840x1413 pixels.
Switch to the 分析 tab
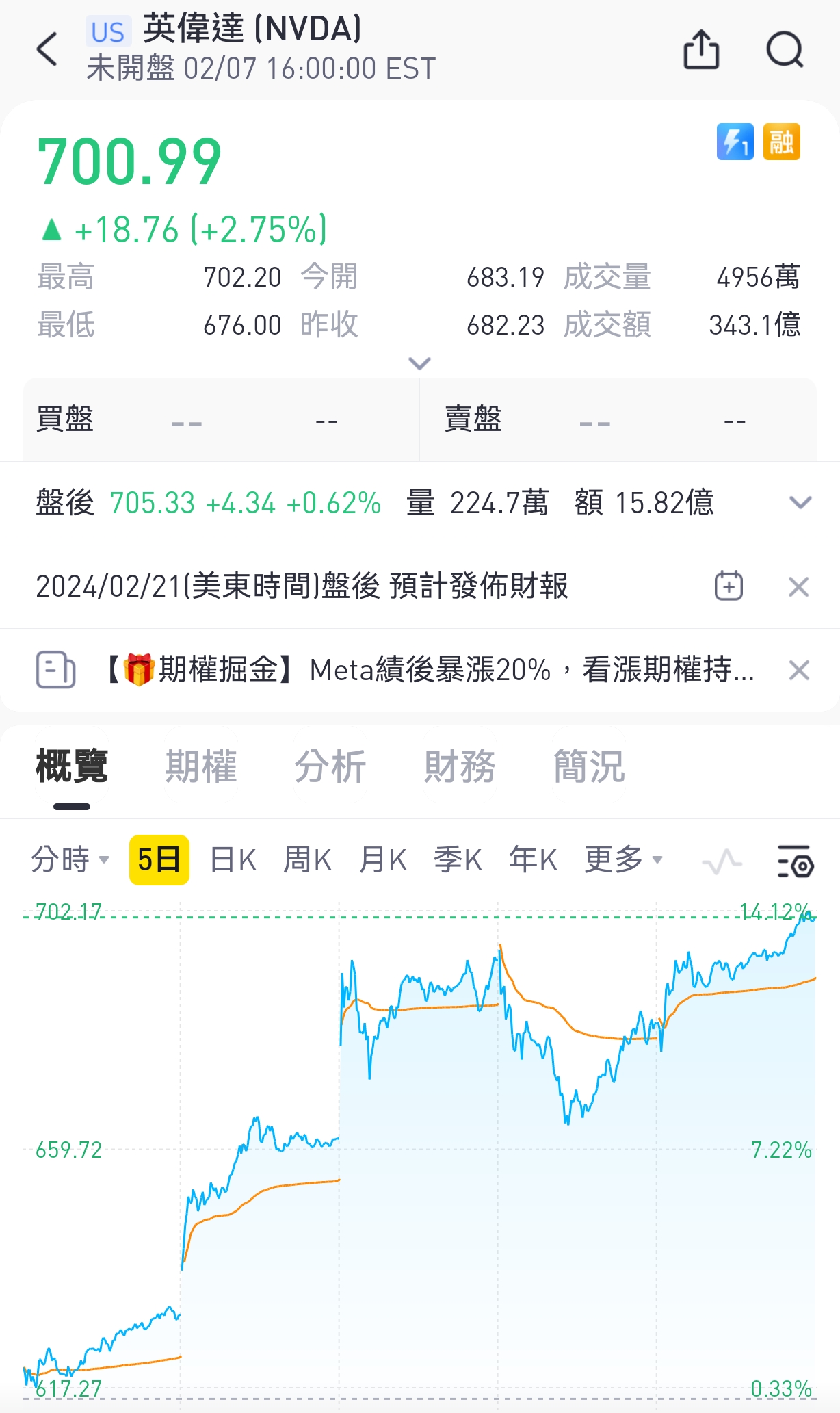tap(330, 766)
